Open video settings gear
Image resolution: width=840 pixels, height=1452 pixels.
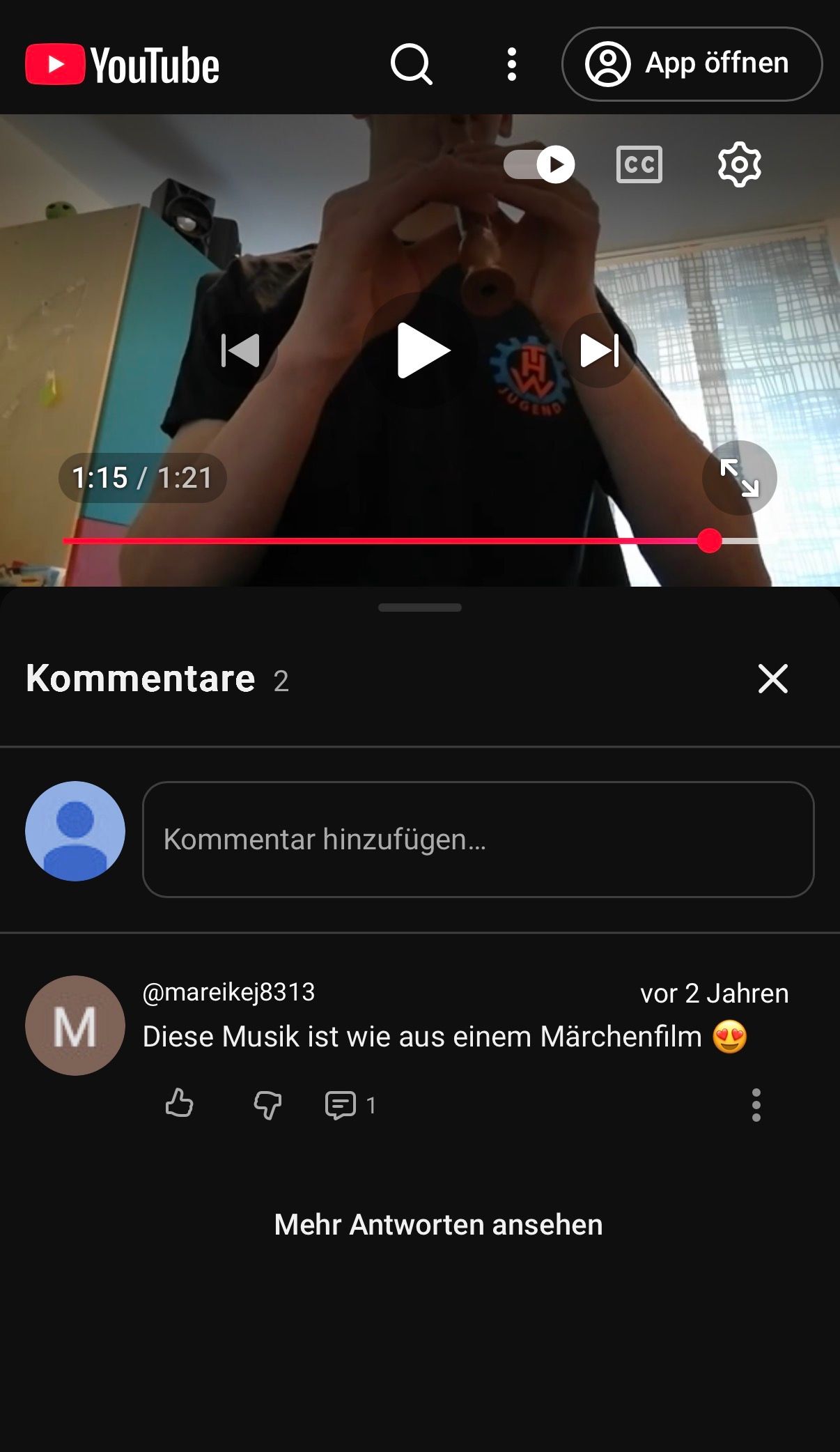(x=739, y=164)
